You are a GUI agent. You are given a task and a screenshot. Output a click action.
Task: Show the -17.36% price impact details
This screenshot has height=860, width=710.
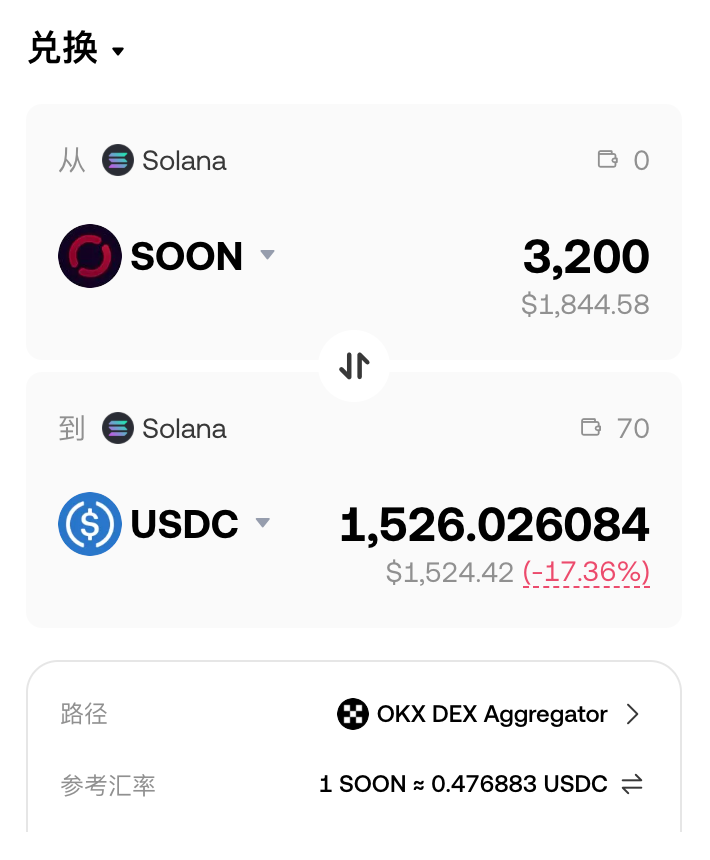586,572
